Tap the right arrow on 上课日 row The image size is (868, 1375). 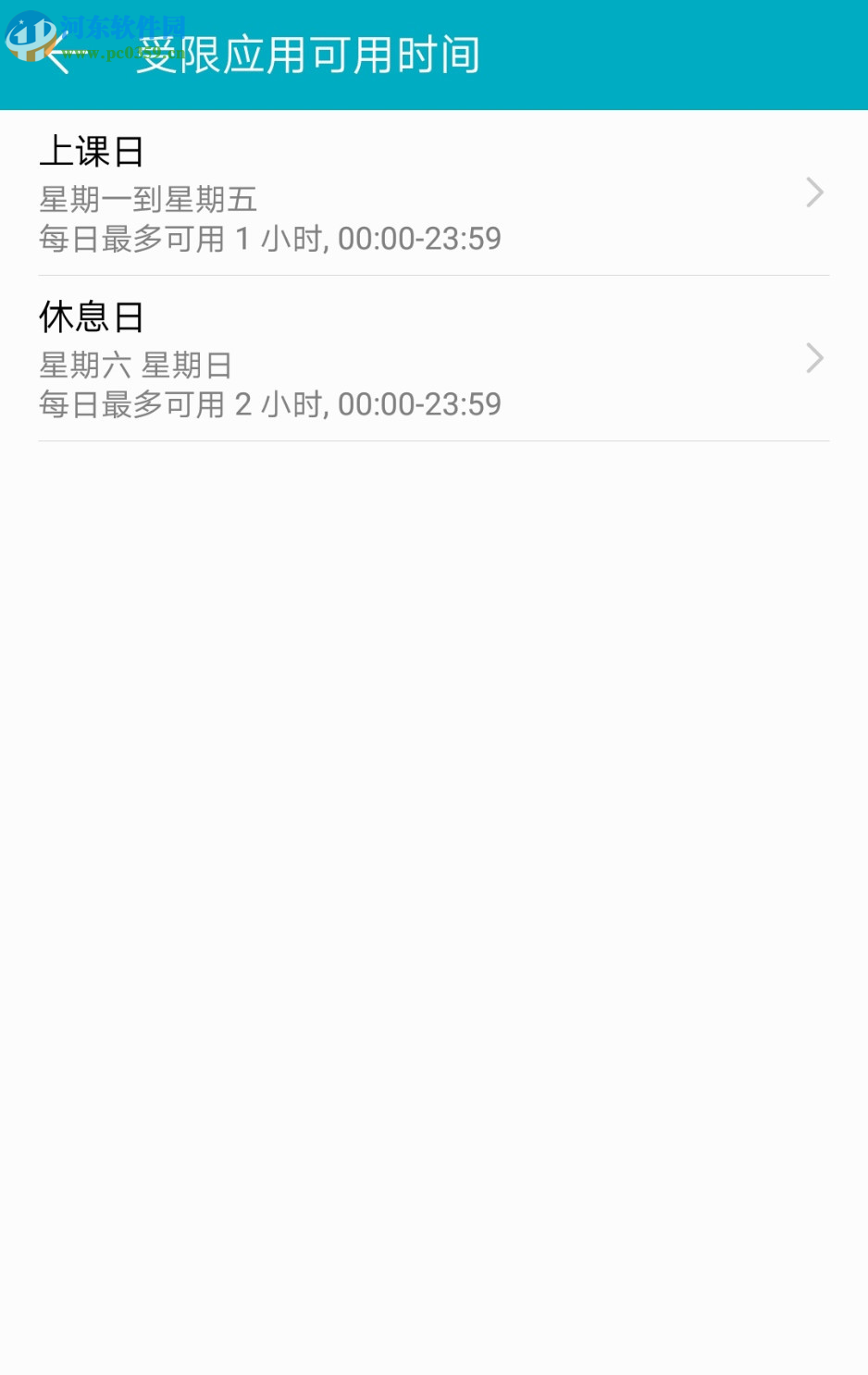[x=813, y=192]
